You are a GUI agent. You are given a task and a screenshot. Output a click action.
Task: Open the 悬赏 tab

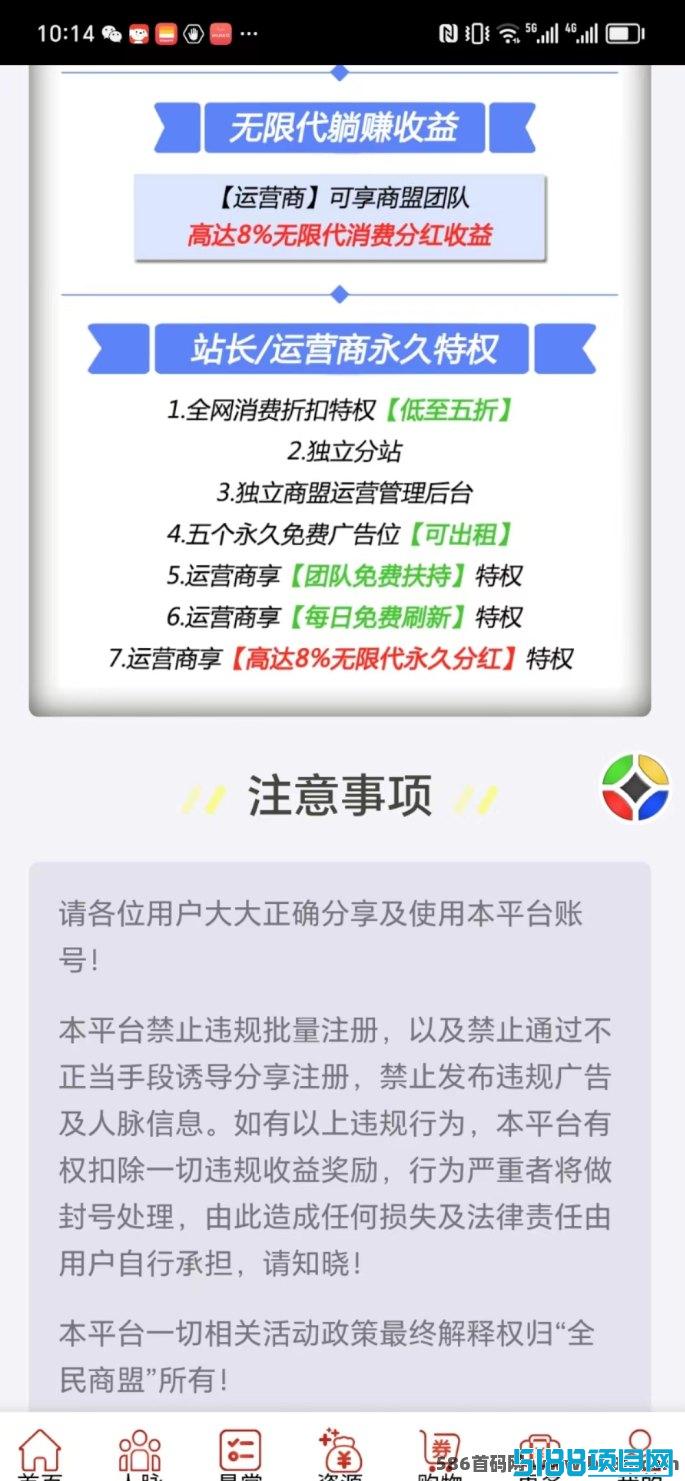click(240, 1452)
